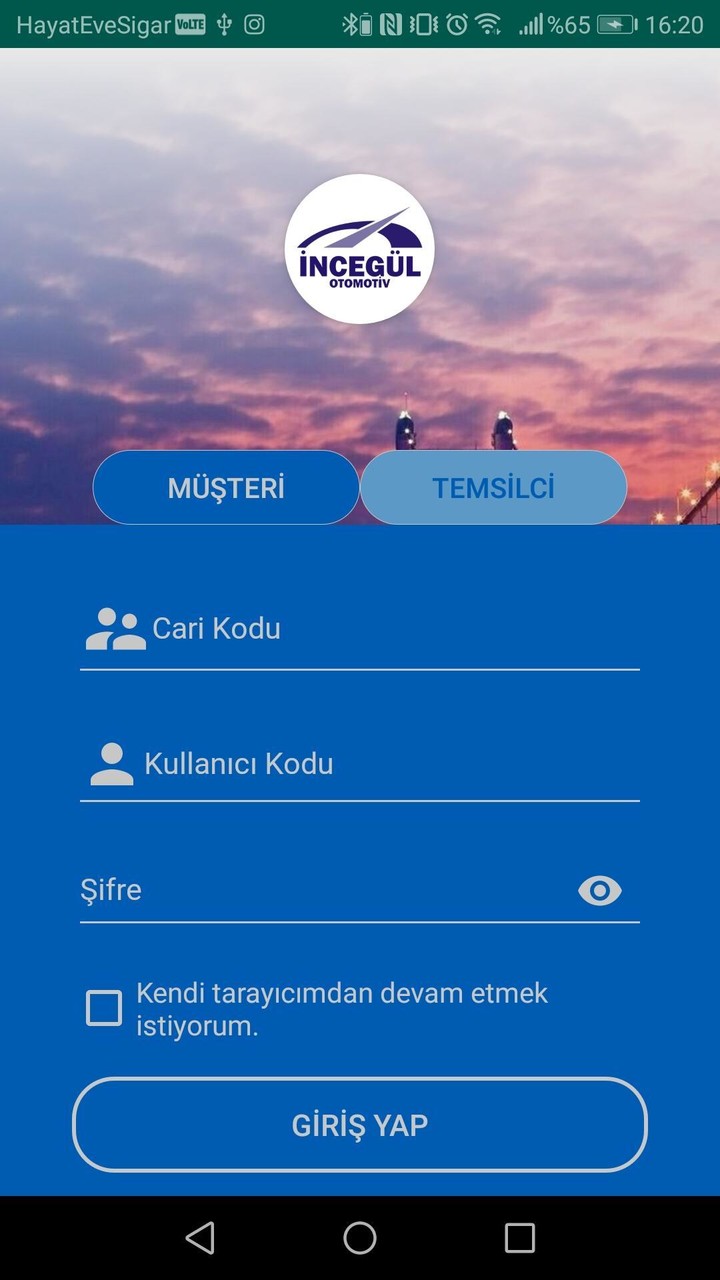Screen dimensions: 720x1280
Task: Tap the Bluetooth icon in the status bar
Action: click(x=352, y=23)
